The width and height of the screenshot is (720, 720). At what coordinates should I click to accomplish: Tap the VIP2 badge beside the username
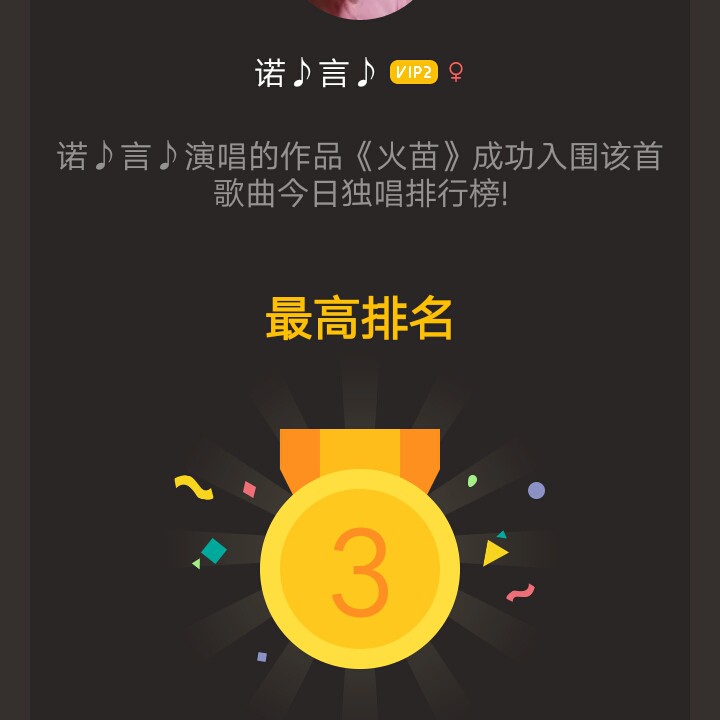pyautogui.click(x=414, y=72)
